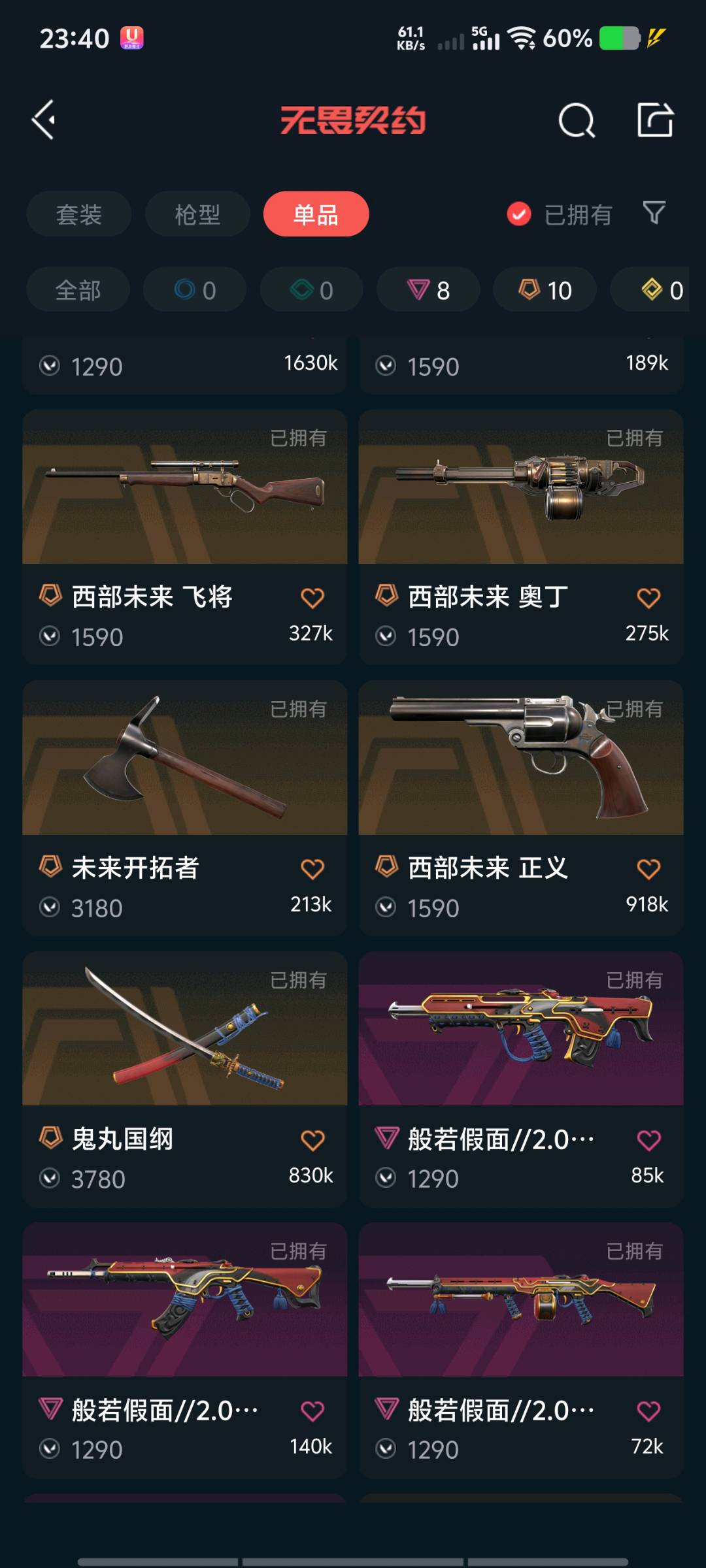The width and height of the screenshot is (706, 1568).
Task: Go back using the top-left arrow
Action: [x=44, y=120]
